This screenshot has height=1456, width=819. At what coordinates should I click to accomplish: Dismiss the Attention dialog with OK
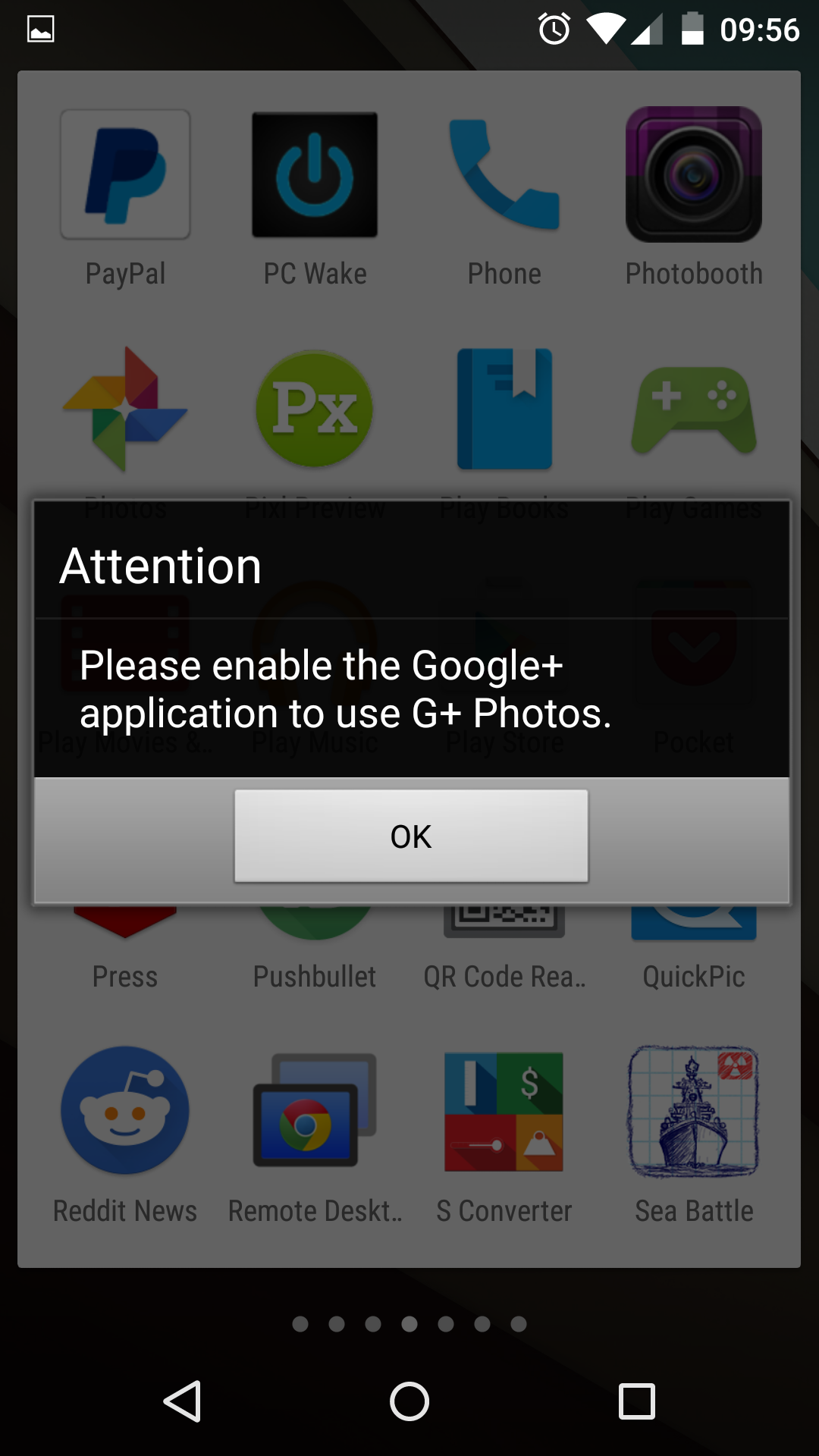tap(411, 836)
